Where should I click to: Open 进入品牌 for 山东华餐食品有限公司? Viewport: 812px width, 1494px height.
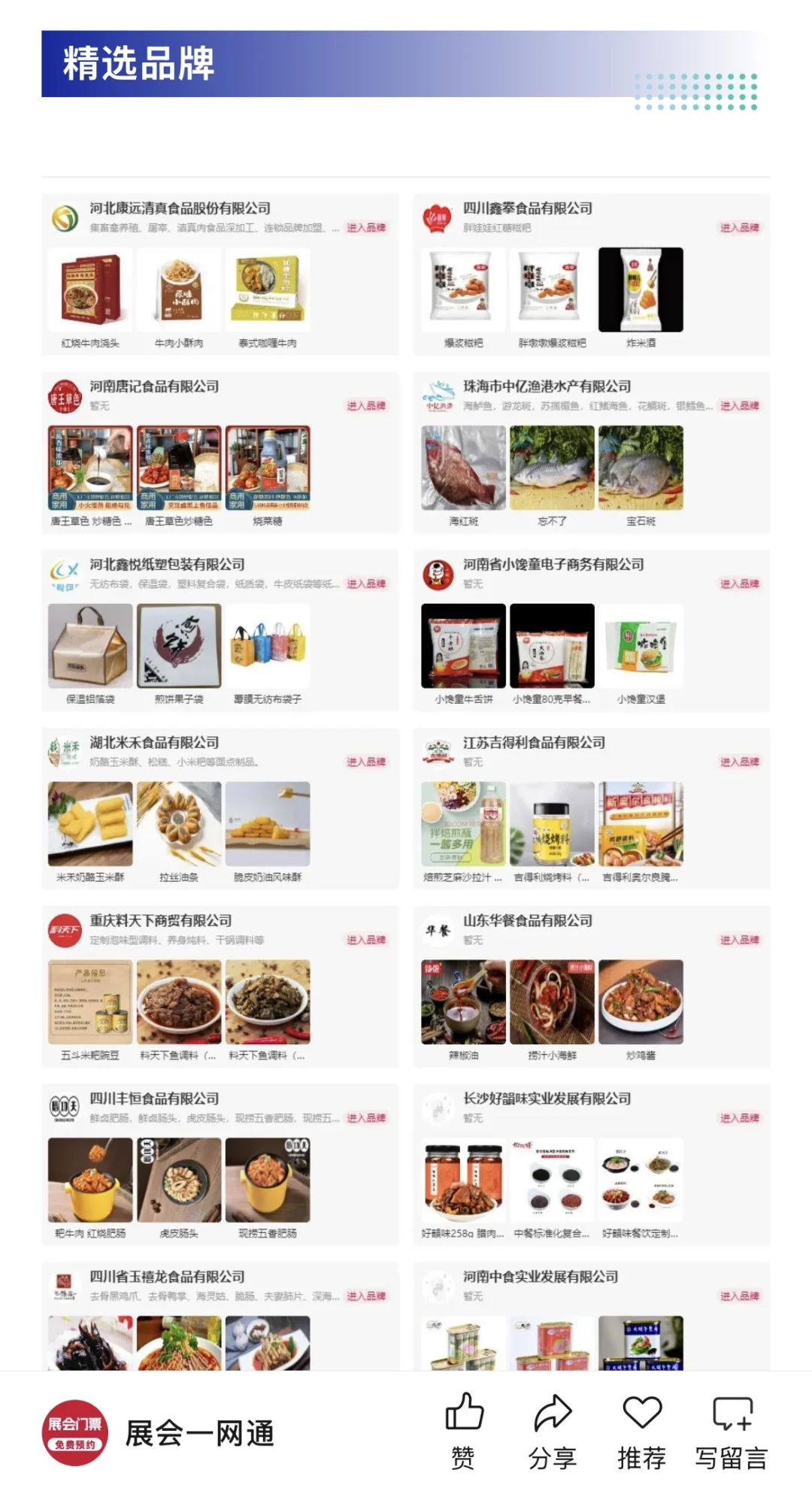coord(739,941)
